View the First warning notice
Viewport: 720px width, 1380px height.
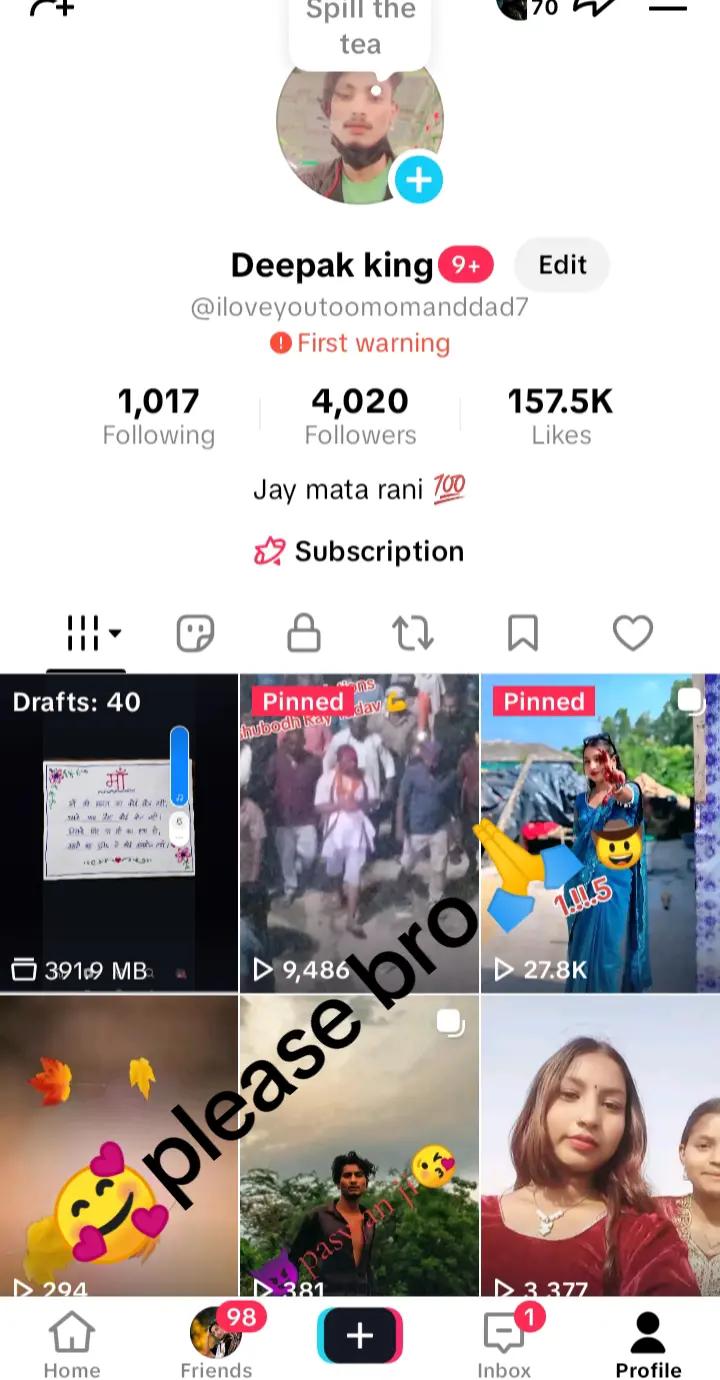pos(360,343)
